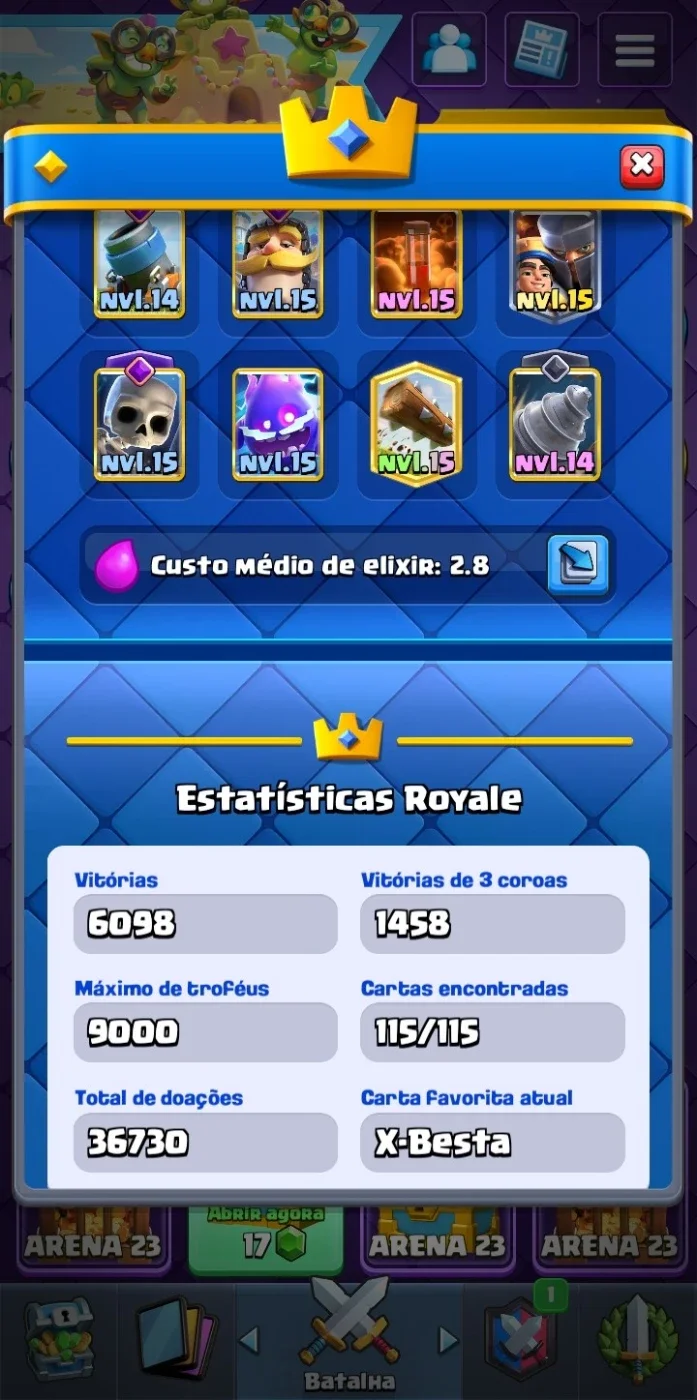Image resolution: width=697 pixels, height=1400 pixels.
Task: Tap The Log card
Action: [416, 422]
